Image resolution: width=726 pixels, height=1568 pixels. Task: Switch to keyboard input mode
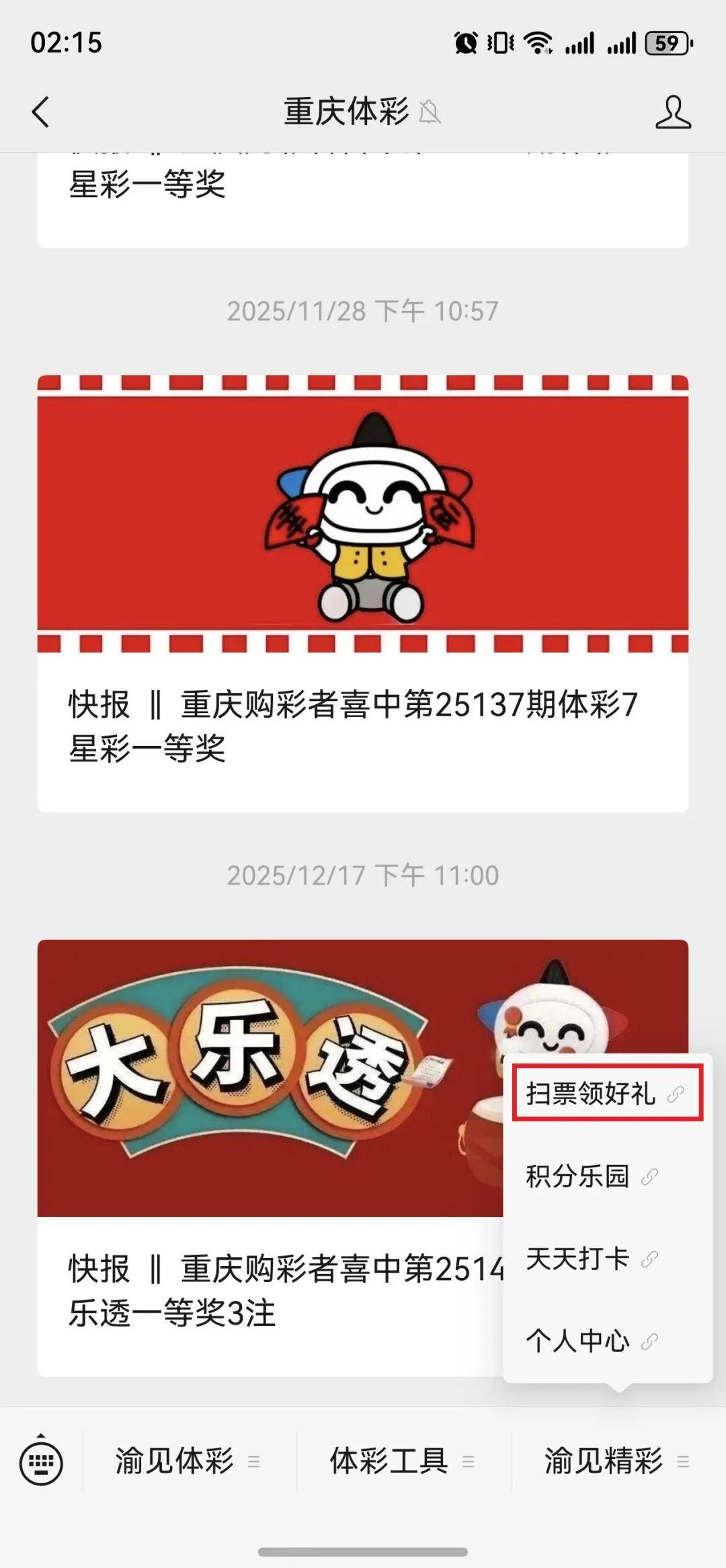tap(41, 1462)
